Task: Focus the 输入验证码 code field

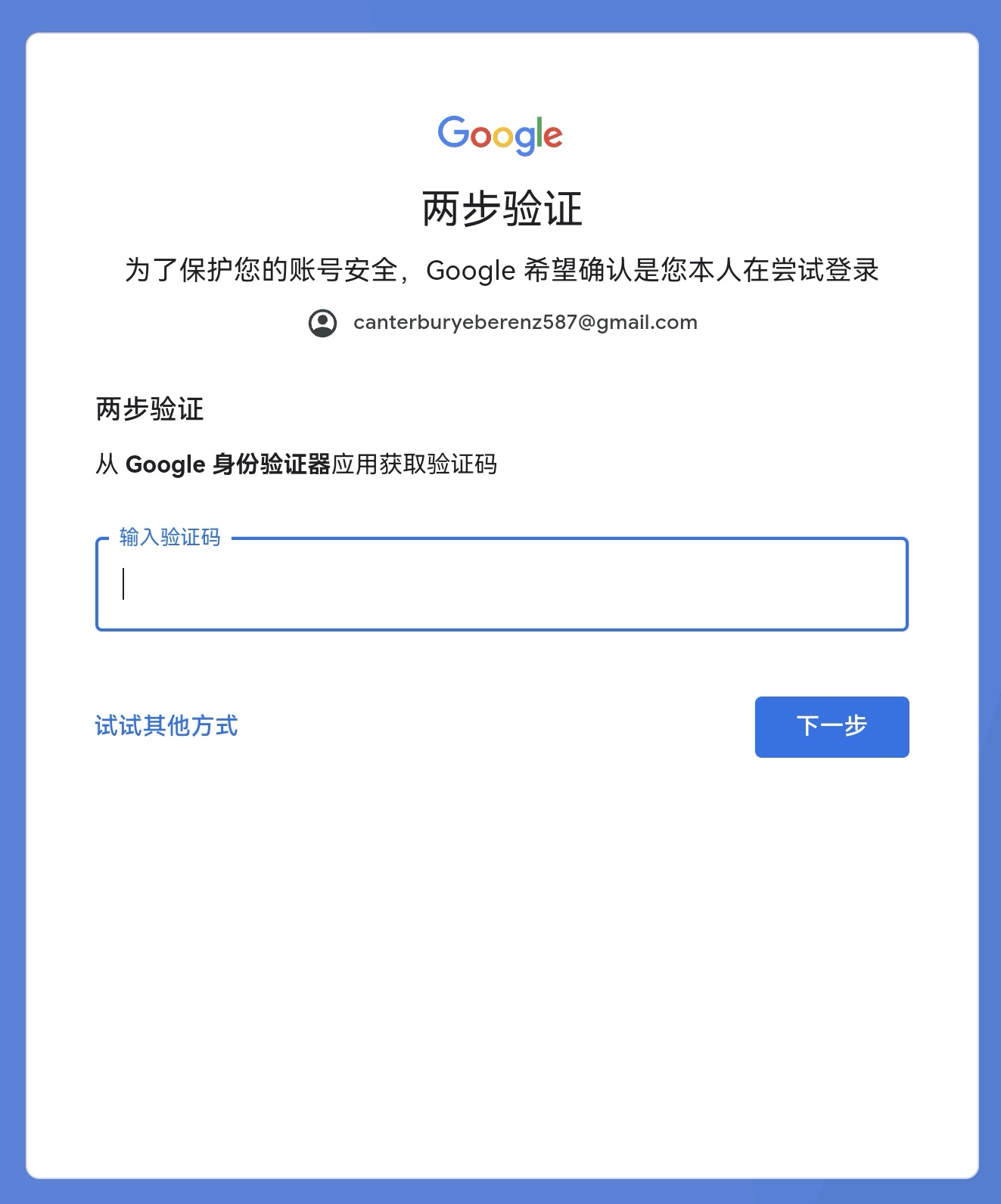Action: 501,584
